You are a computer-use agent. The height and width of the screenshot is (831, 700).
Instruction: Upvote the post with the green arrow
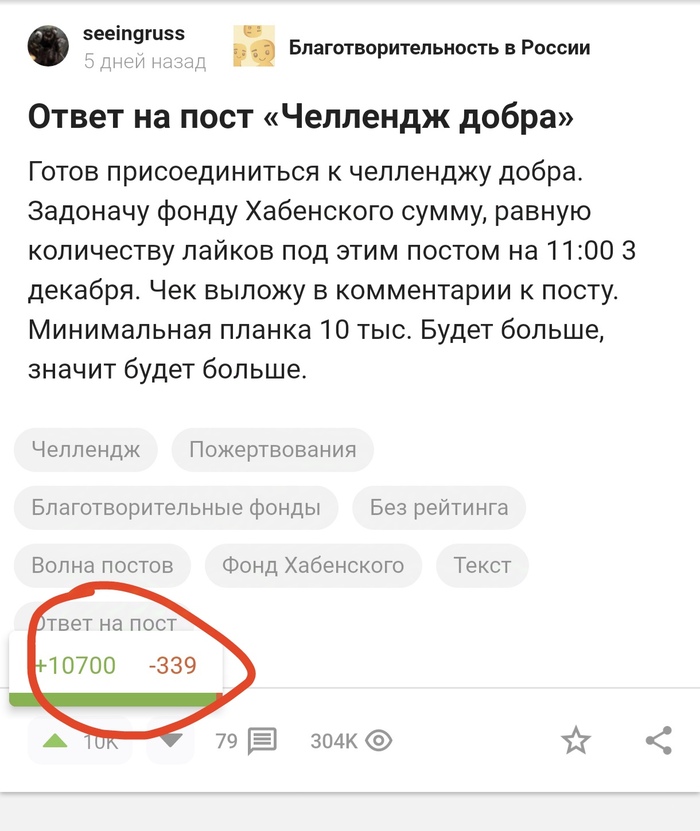pos(56,742)
